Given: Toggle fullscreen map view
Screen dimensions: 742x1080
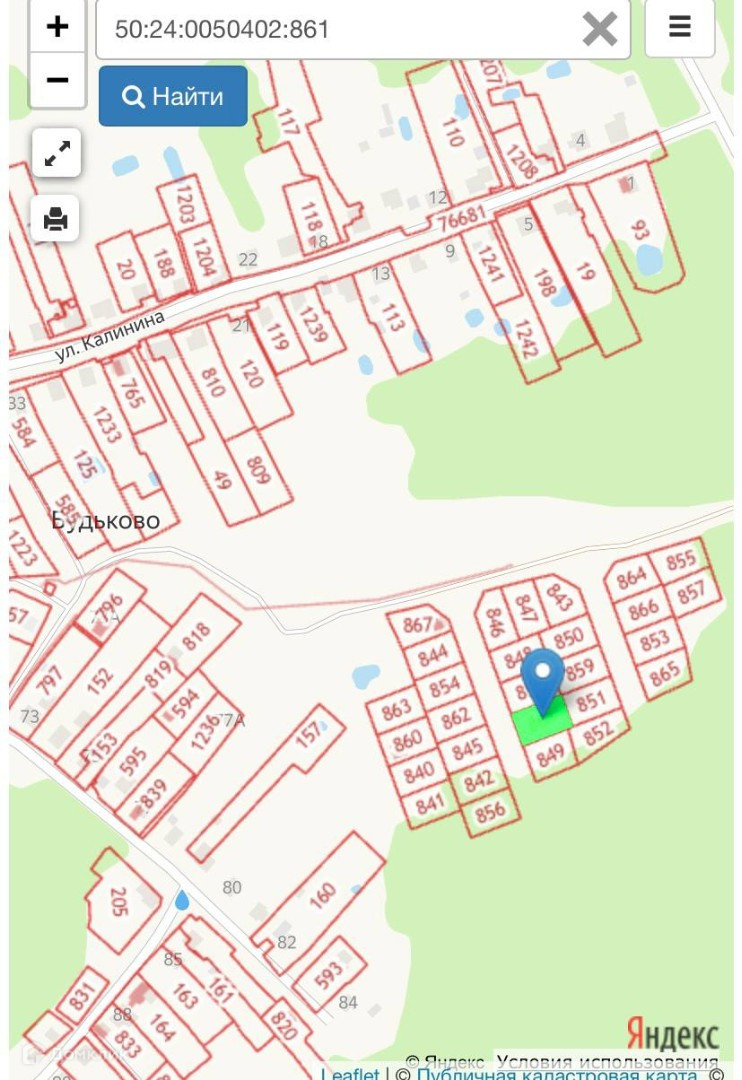Looking at the screenshot, I should (56, 153).
